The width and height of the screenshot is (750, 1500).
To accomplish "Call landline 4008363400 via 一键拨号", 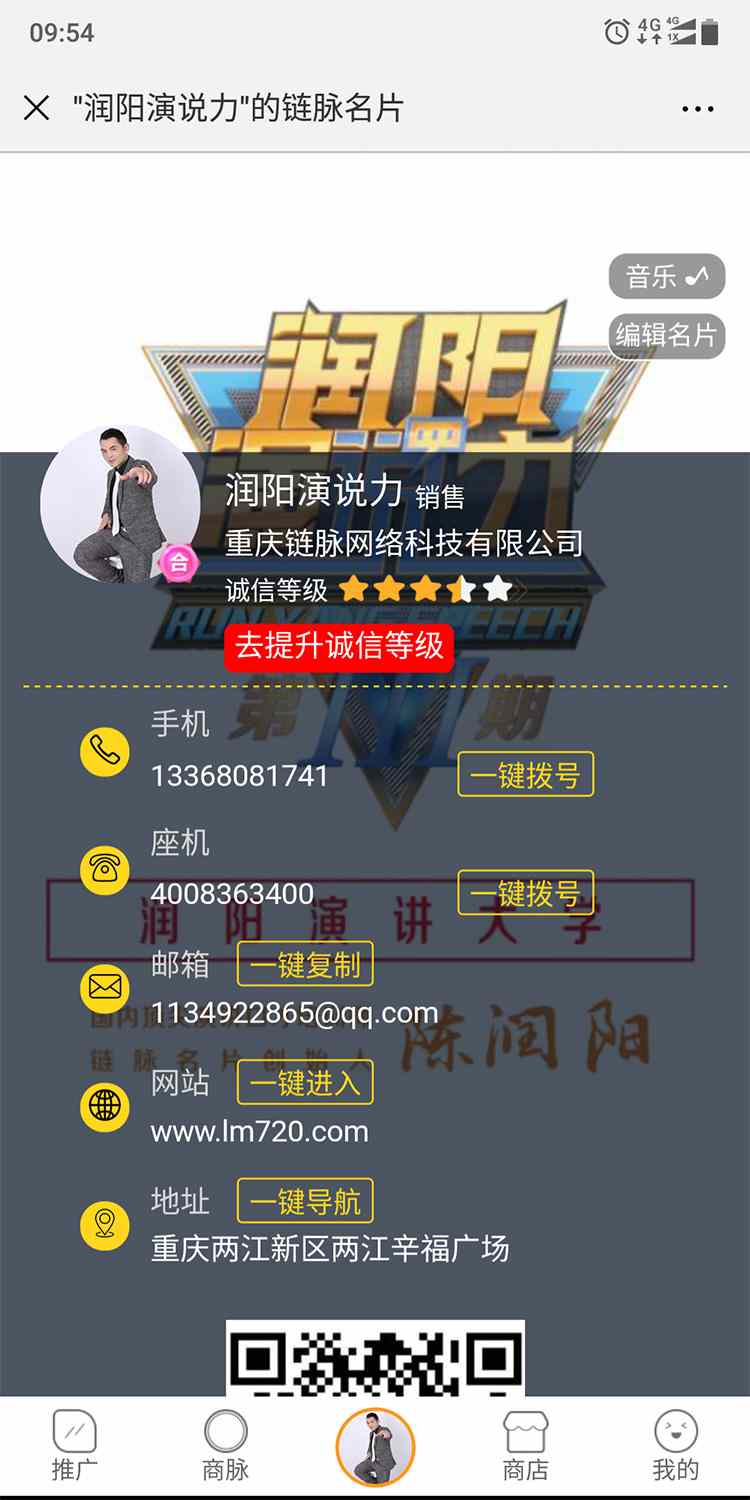I will click(x=525, y=893).
